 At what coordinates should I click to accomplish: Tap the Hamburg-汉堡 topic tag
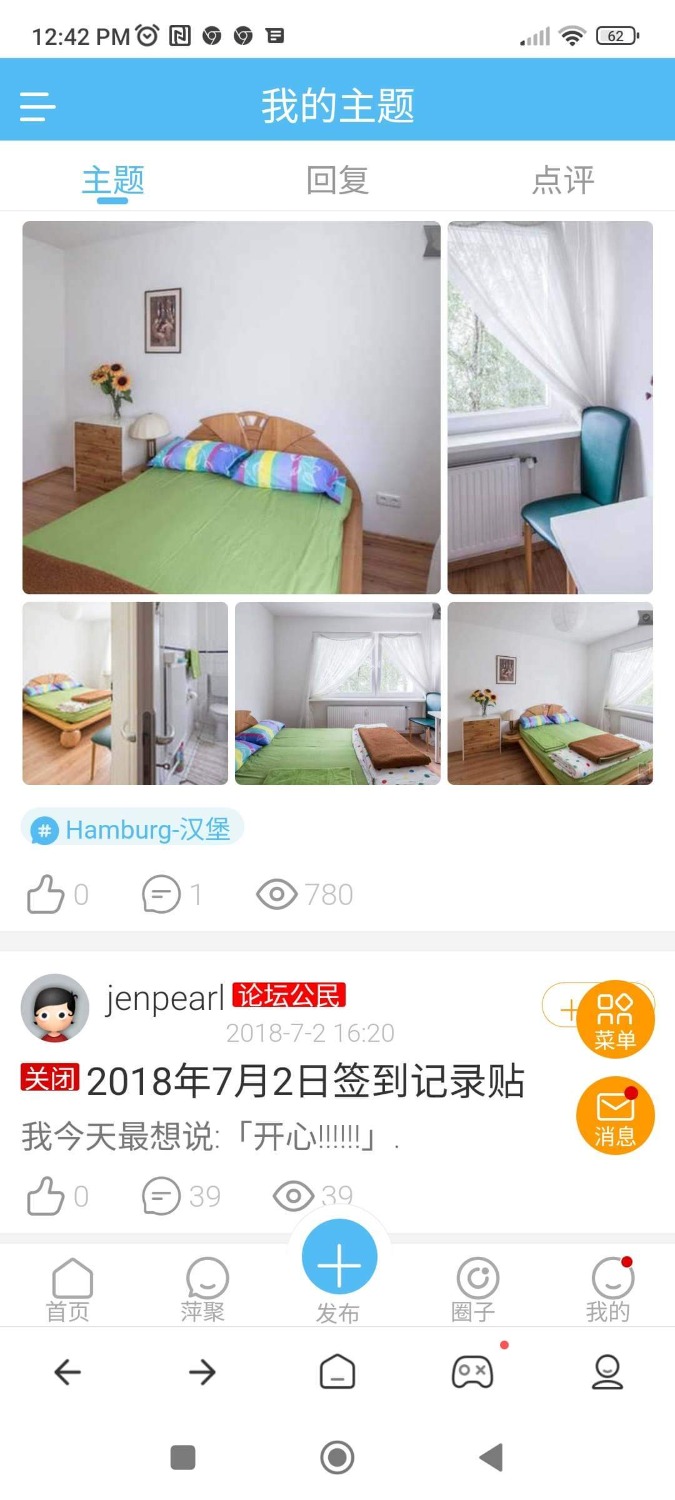[x=133, y=829]
